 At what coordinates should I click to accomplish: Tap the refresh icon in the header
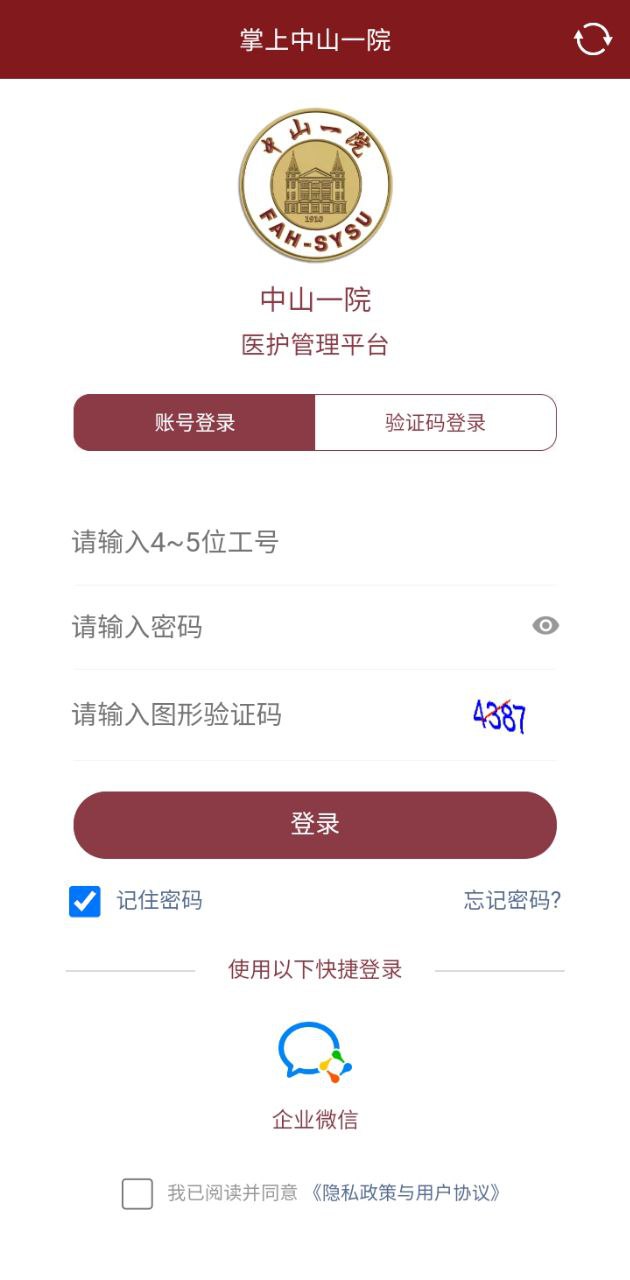592,39
